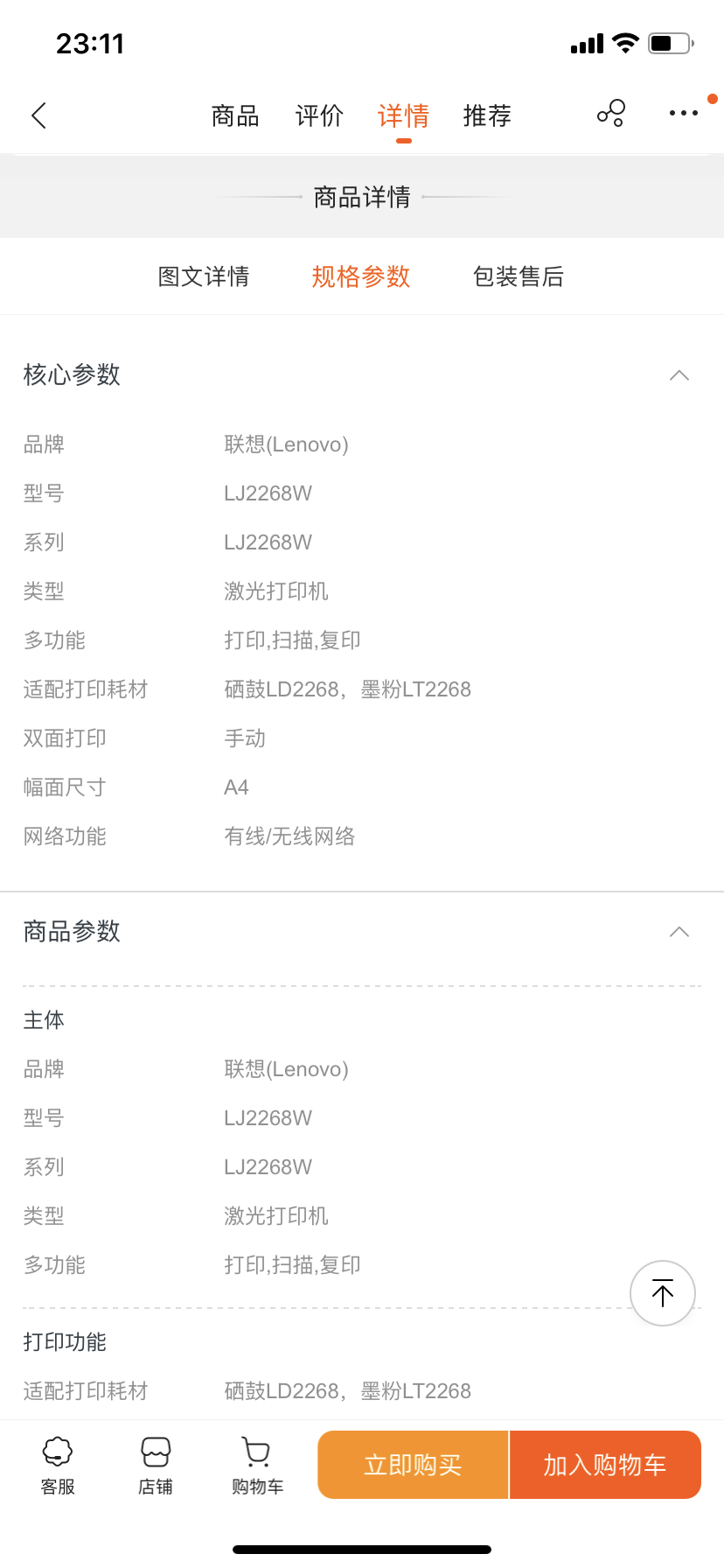
Task: Go back using the top-left arrow
Action: click(38, 115)
